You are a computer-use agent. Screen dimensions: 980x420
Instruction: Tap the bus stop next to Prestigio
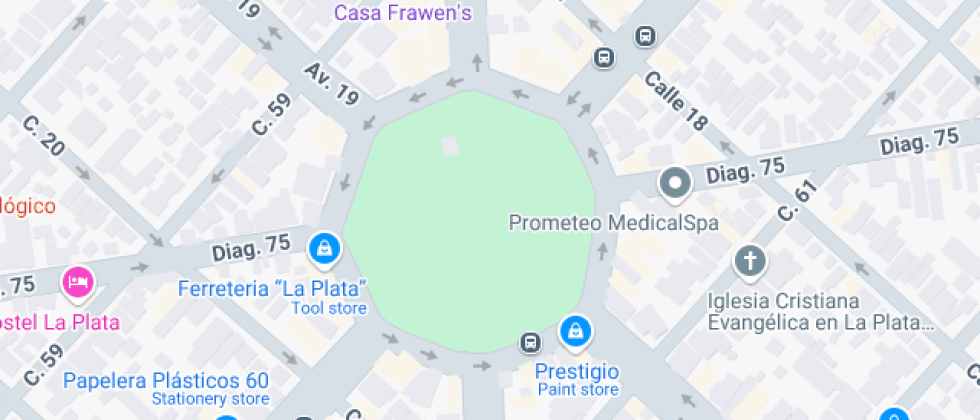click(x=530, y=344)
